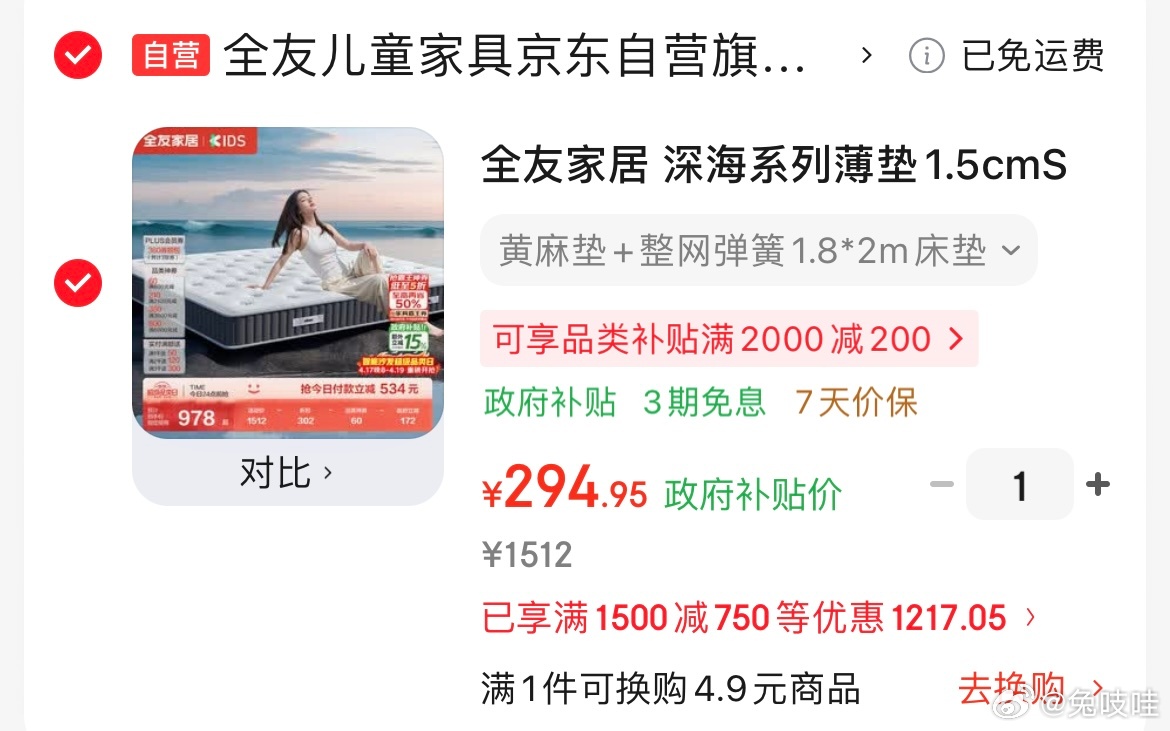Open the 全友儿童家具京东自营旗舰店 store page
1170x731 pixels.
click(x=515, y=56)
